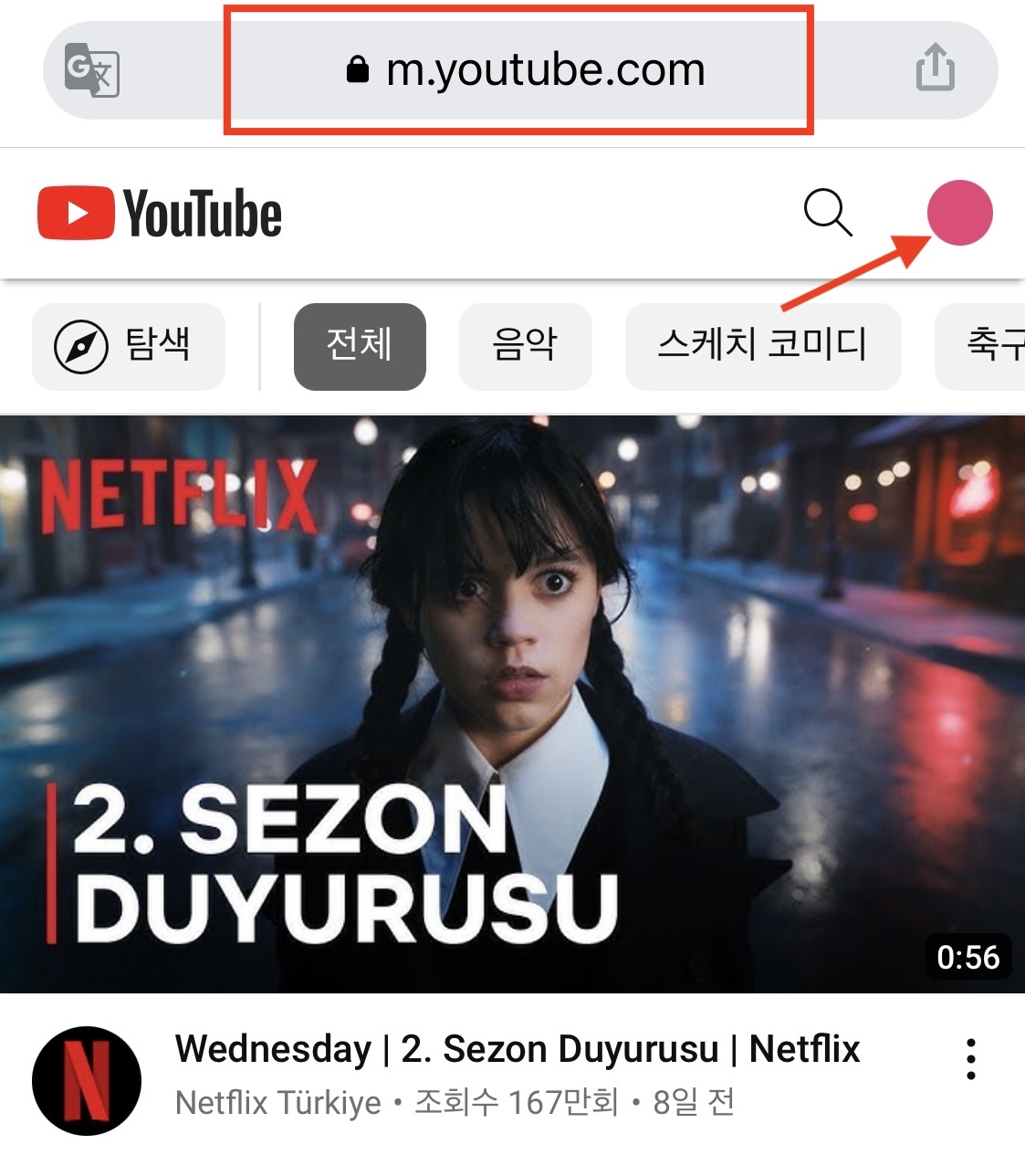1025x1176 pixels.
Task: Tap the 0:56 duration badge on thumbnail
Action: (x=967, y=956)
